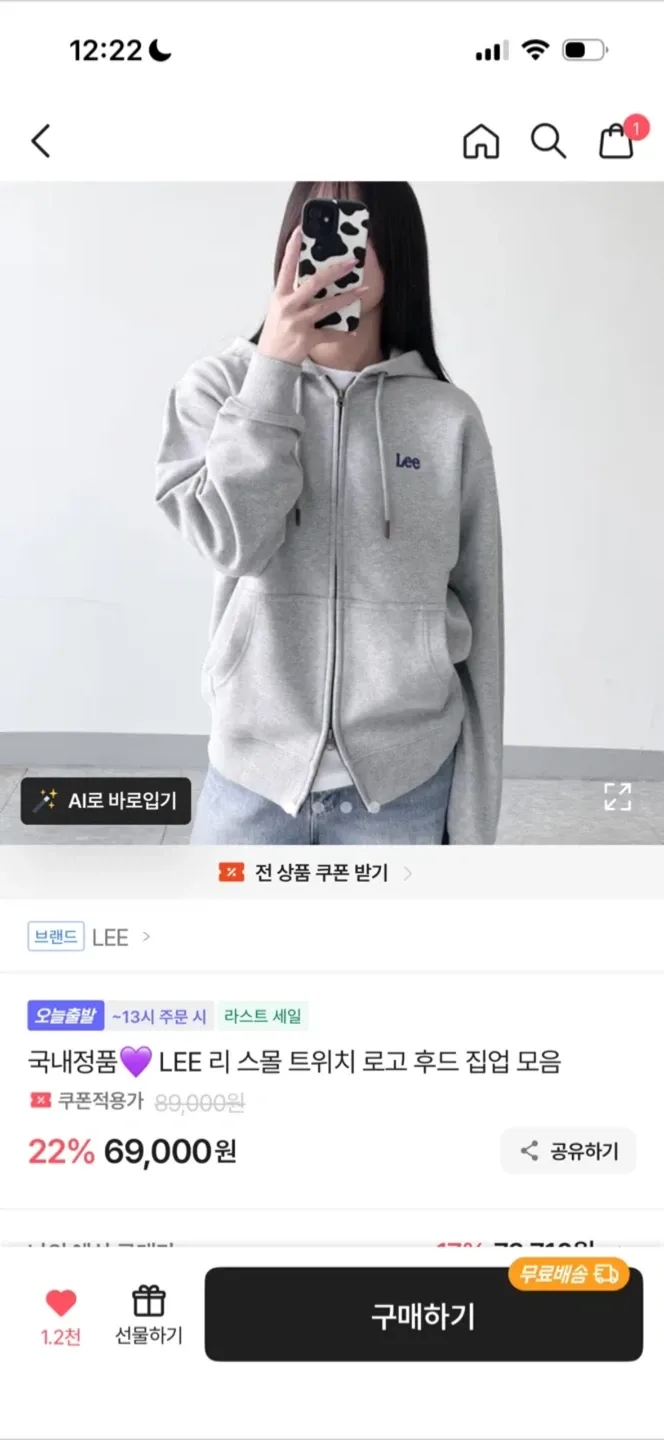Open the shopping bag cart
664x1440 pixels.
[x=617, y=141]
